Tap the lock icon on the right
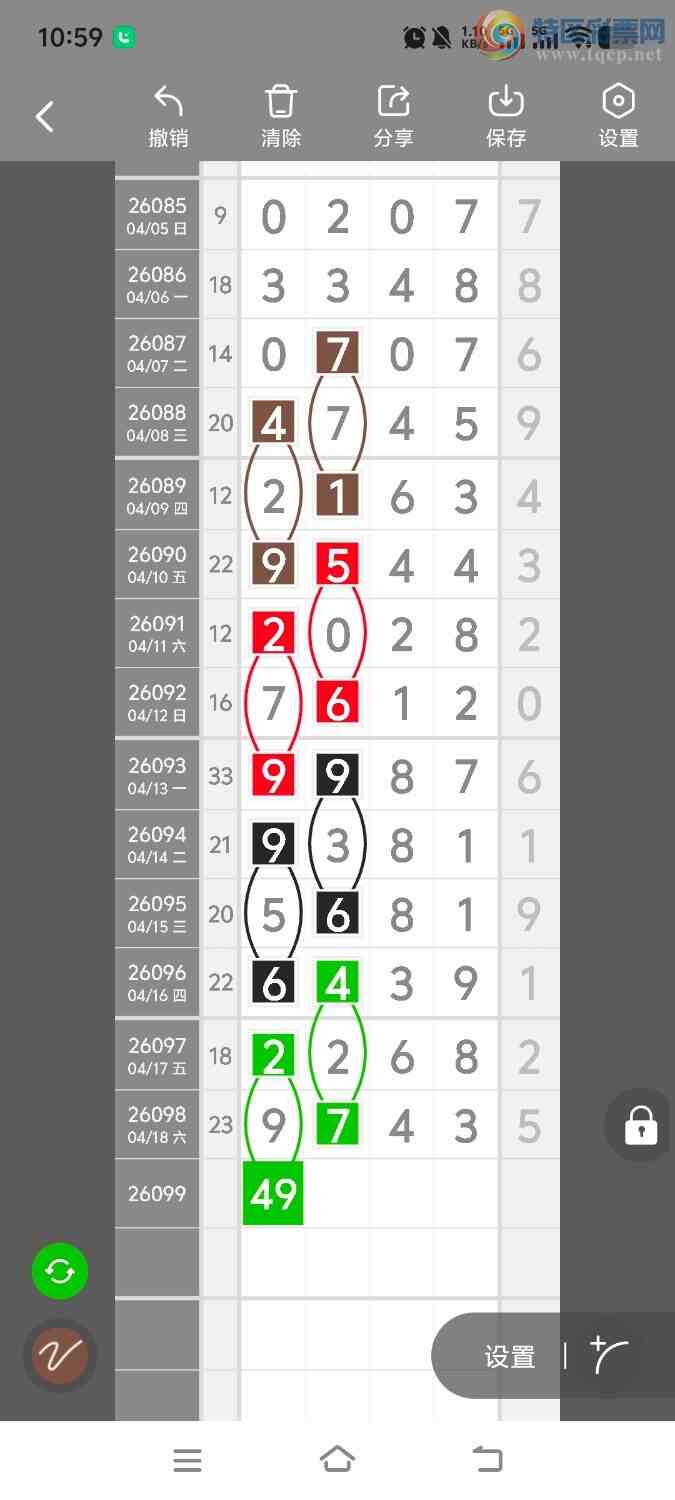This screenshot has width=675, height=1500. 640,1125
